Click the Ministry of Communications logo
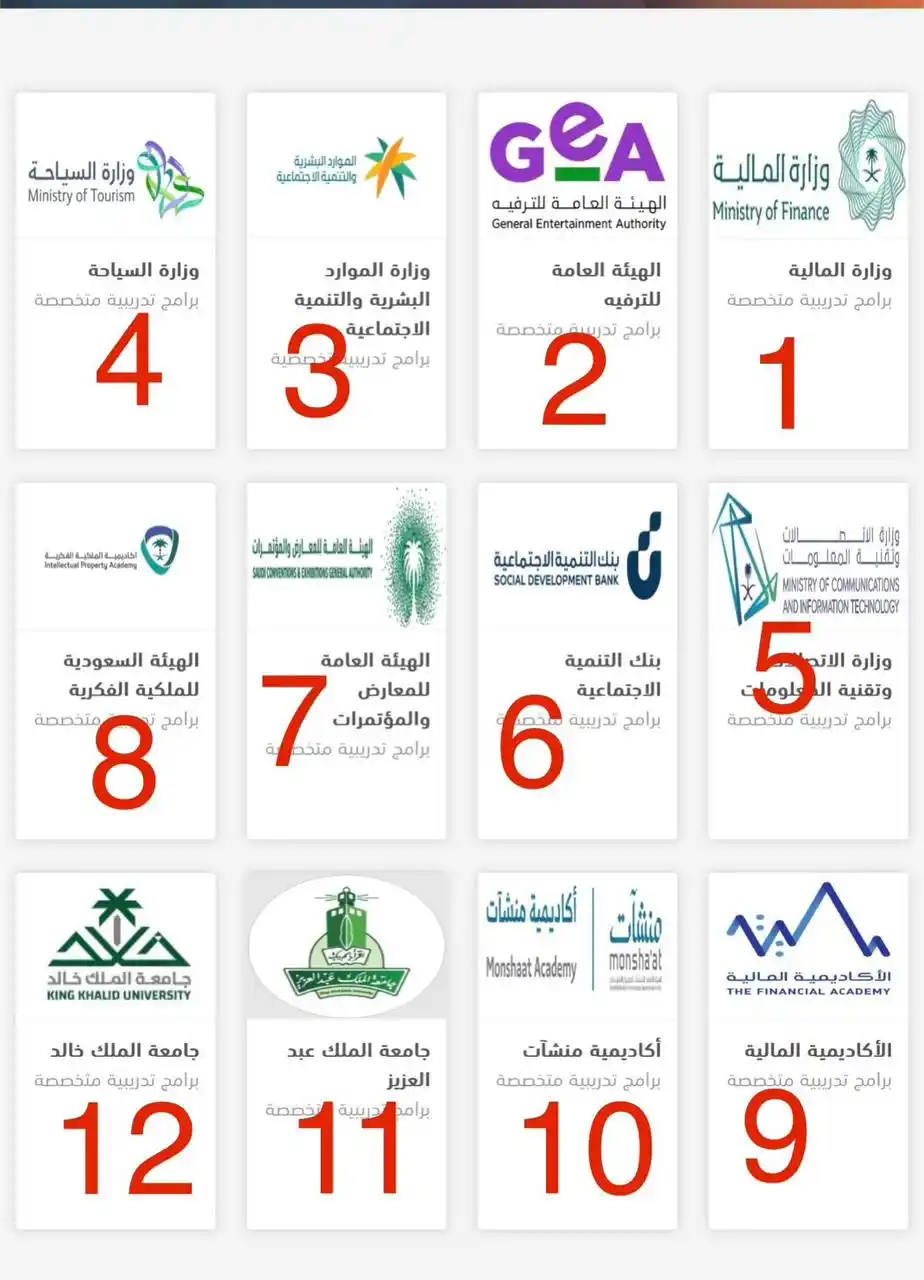Viewport: 924px width, 1280px height. point(807,555)
